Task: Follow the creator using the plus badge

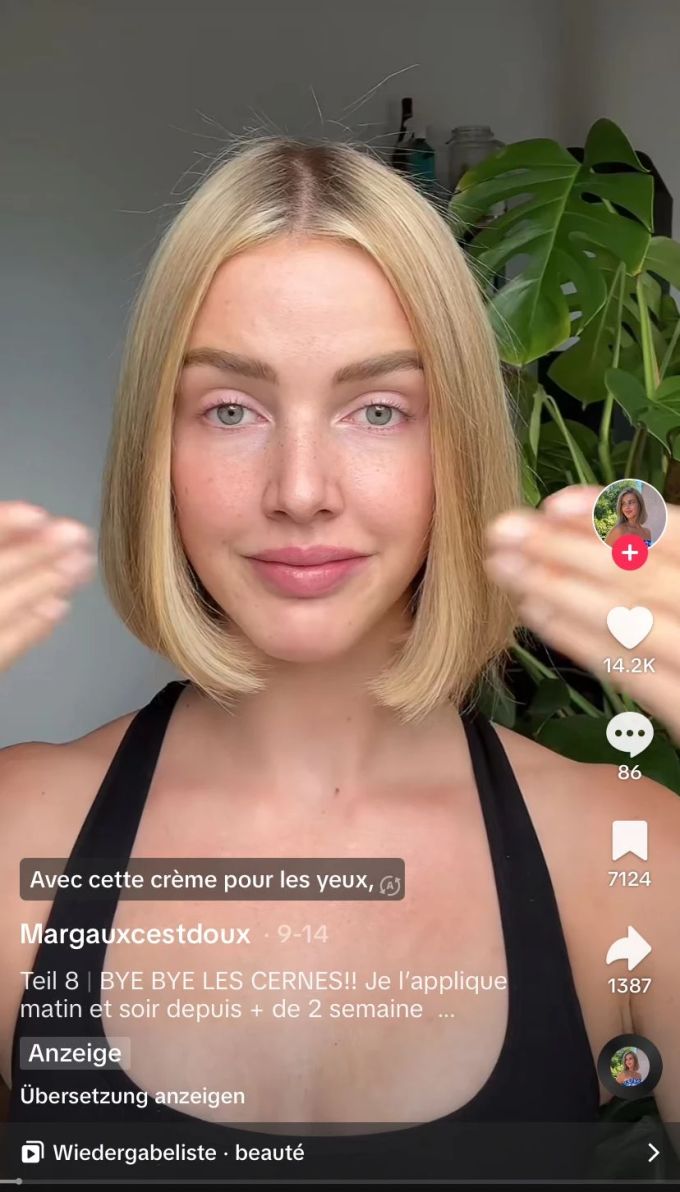Action: [629, 552]
